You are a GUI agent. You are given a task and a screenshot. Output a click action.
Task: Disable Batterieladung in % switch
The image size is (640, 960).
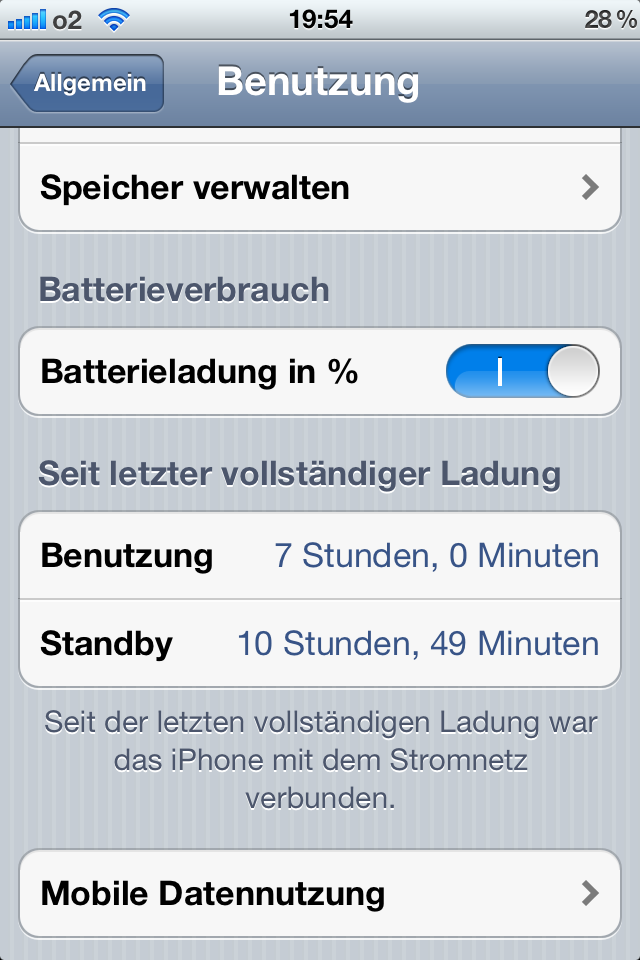coord(522,372)
